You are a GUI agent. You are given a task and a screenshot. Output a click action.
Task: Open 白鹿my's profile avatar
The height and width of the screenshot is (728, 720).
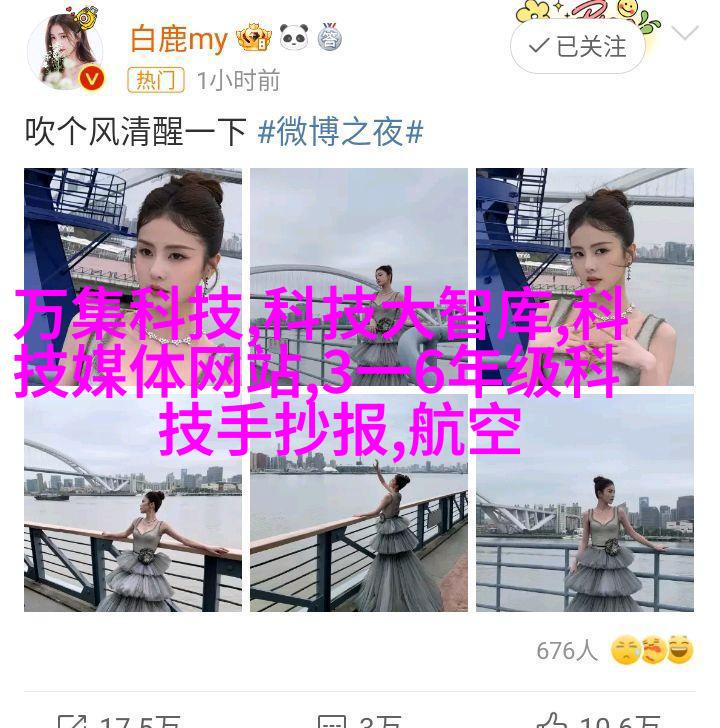65,52
